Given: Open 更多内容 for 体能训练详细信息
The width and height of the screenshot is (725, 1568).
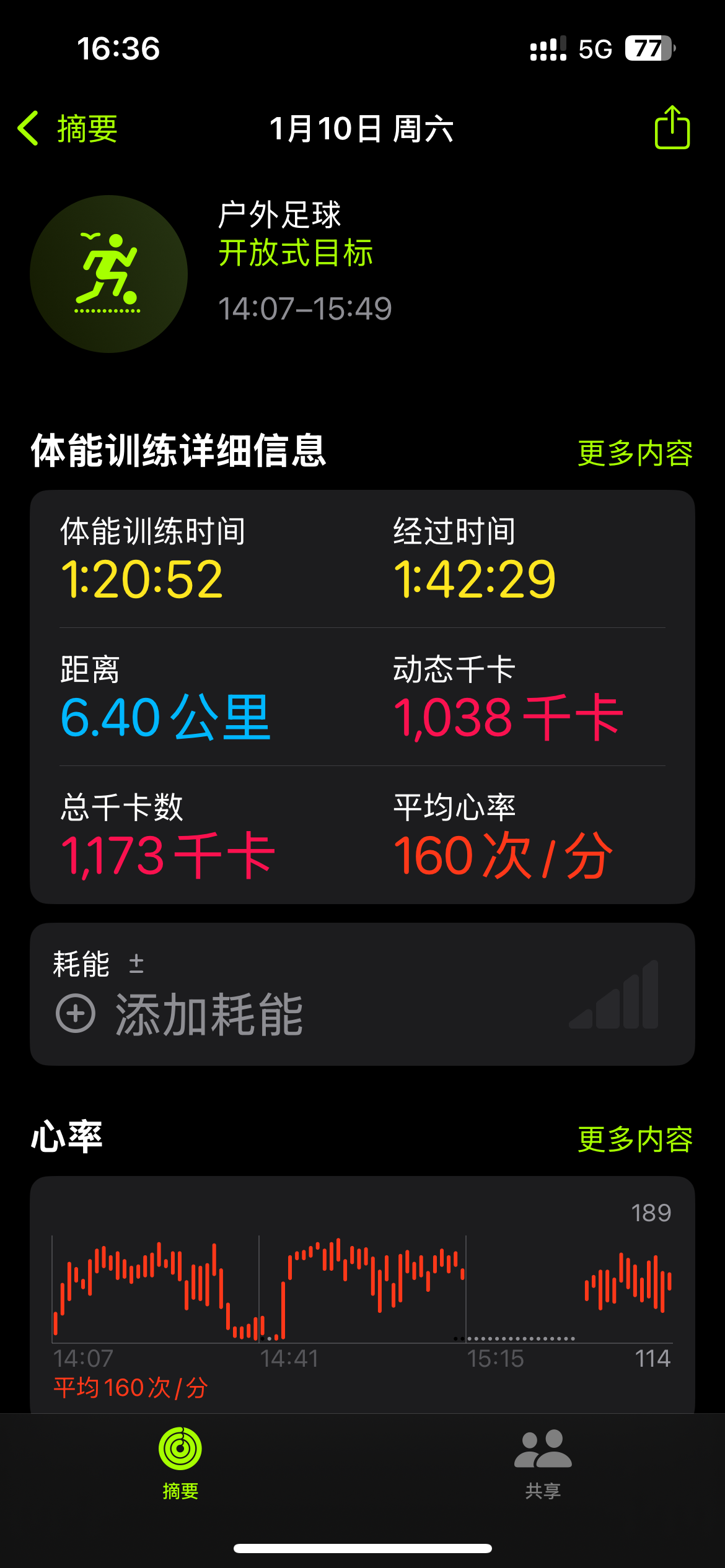Looking at the screenshot, I should point(635,453).
